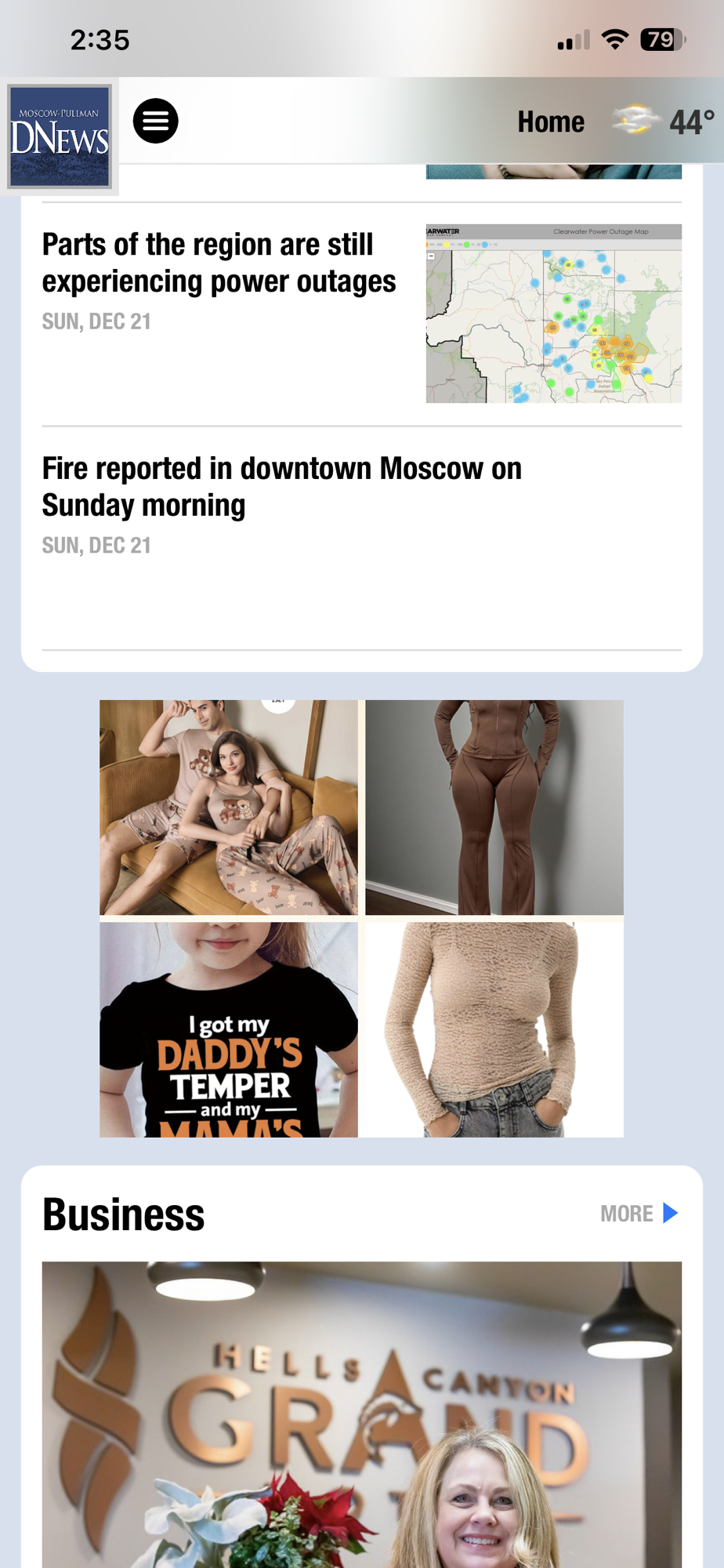Tap the Moscow-Pullman DNews logo
The height and width of the screenshot is (1568, 724).
60,136
